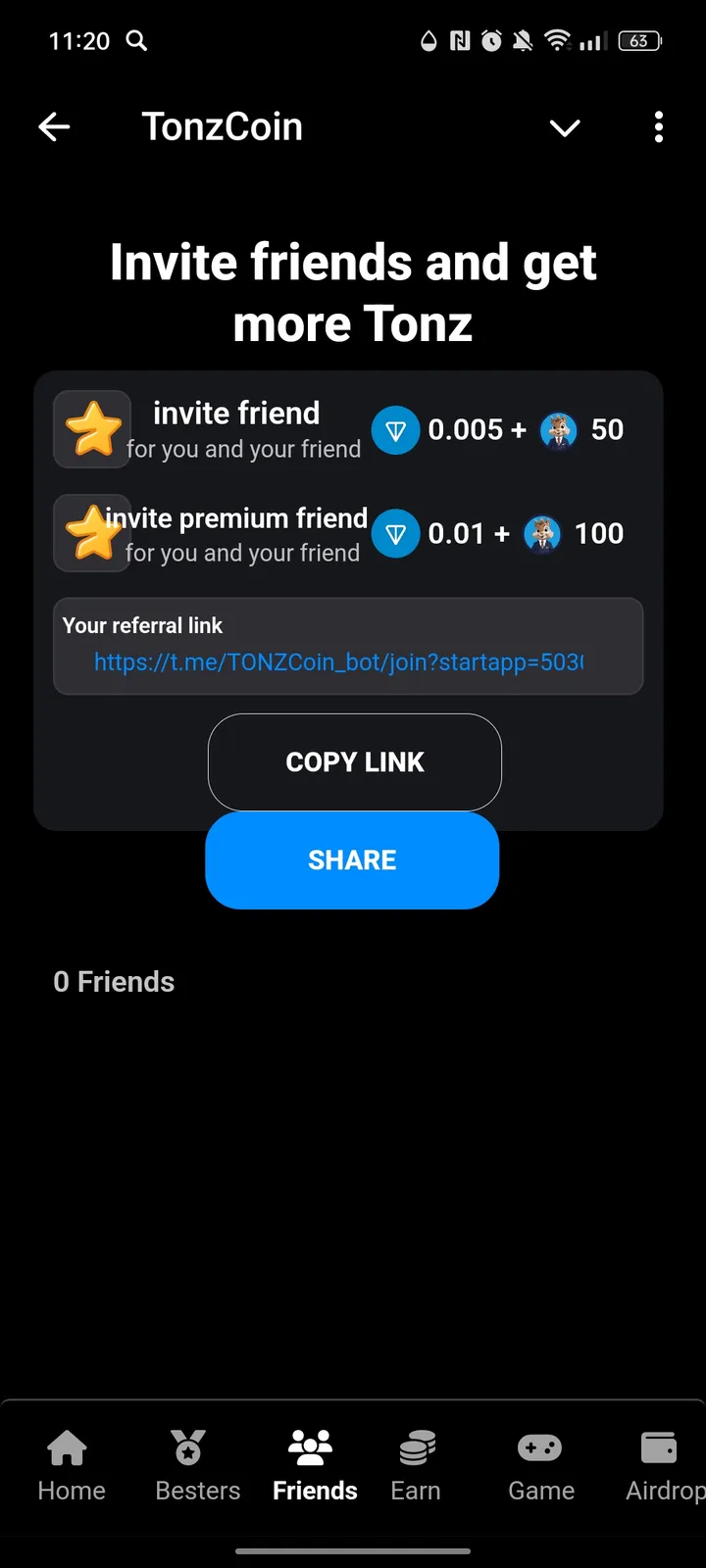This screenshot has width=706, height=1568.
Task: Tap the premium friend avatar icon beside 100
Action: click(x=541, y=534)
